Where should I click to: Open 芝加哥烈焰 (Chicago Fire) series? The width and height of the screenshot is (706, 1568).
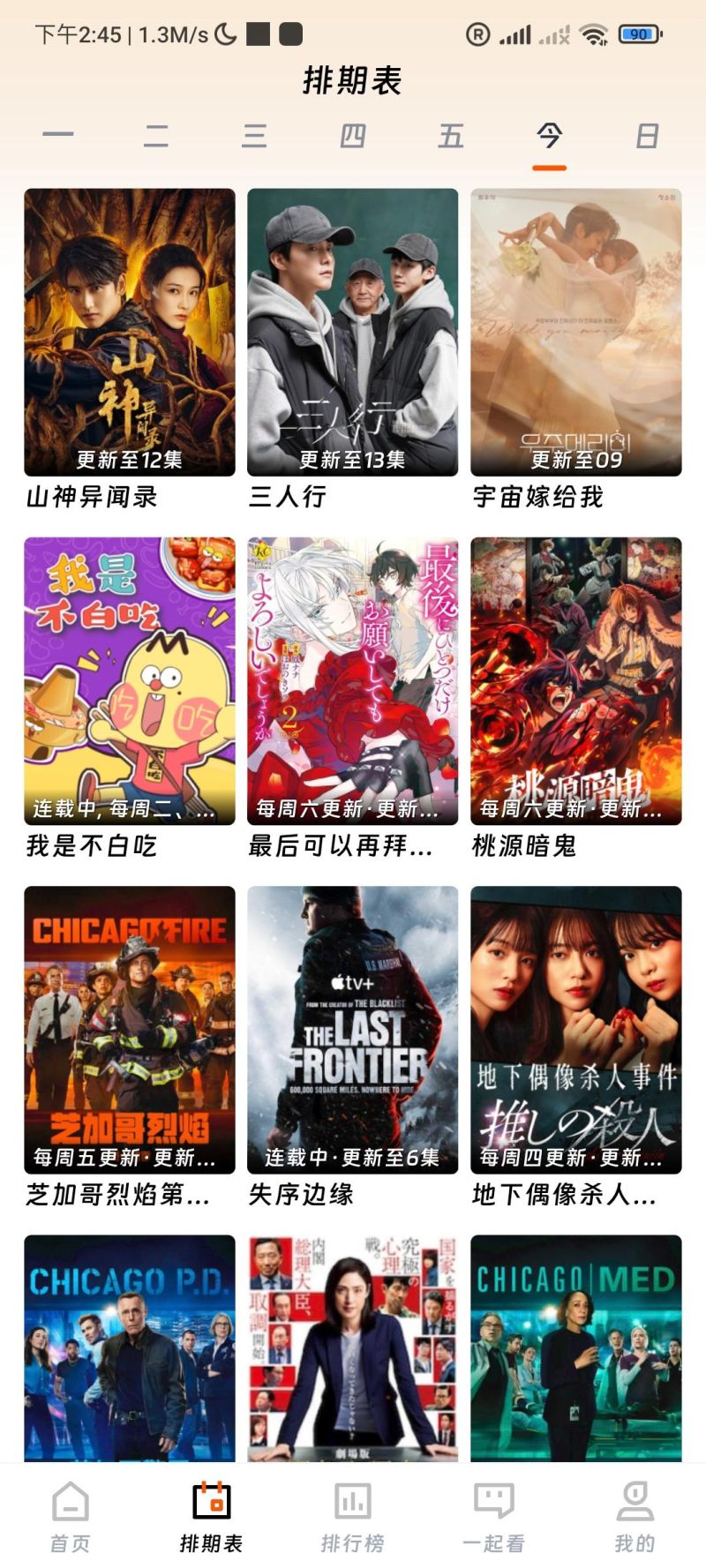(130, 1030)
